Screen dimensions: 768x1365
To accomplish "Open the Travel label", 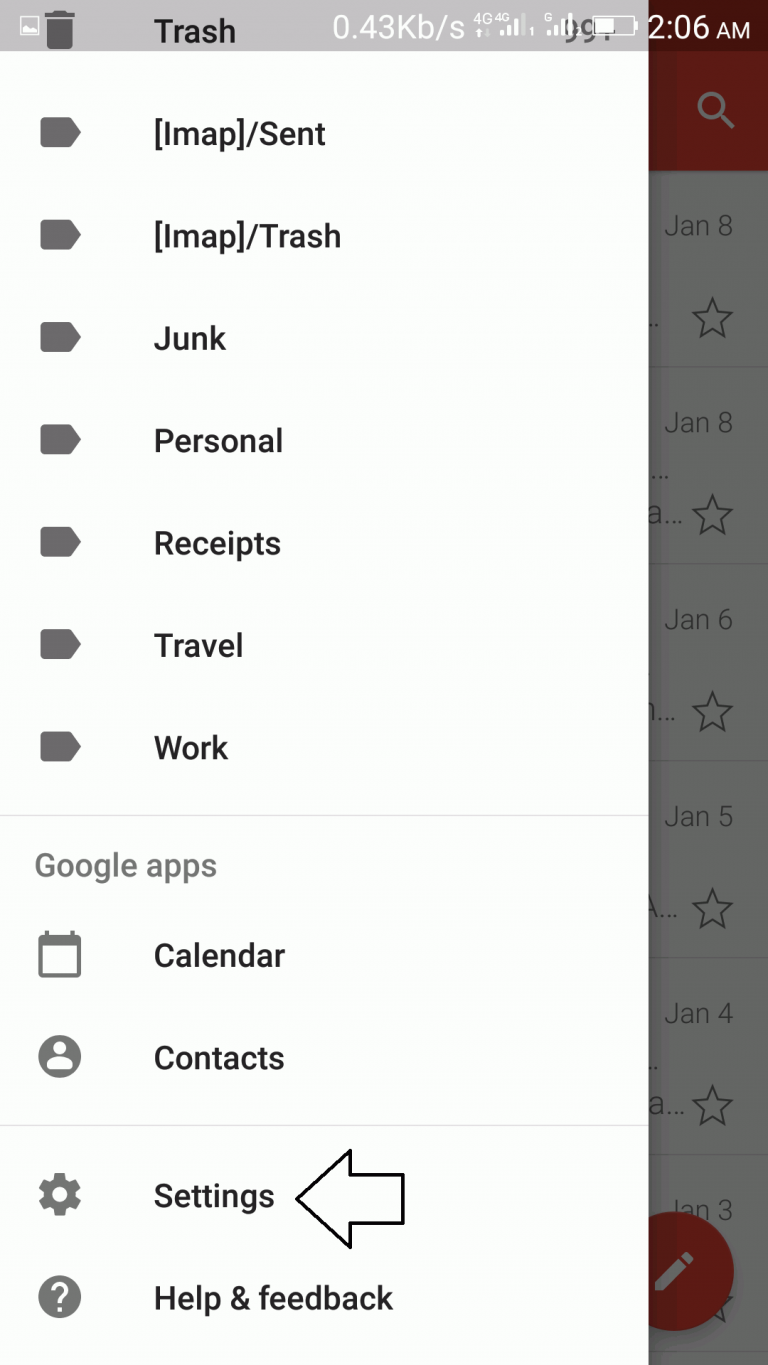I will [x=198, y=645].
